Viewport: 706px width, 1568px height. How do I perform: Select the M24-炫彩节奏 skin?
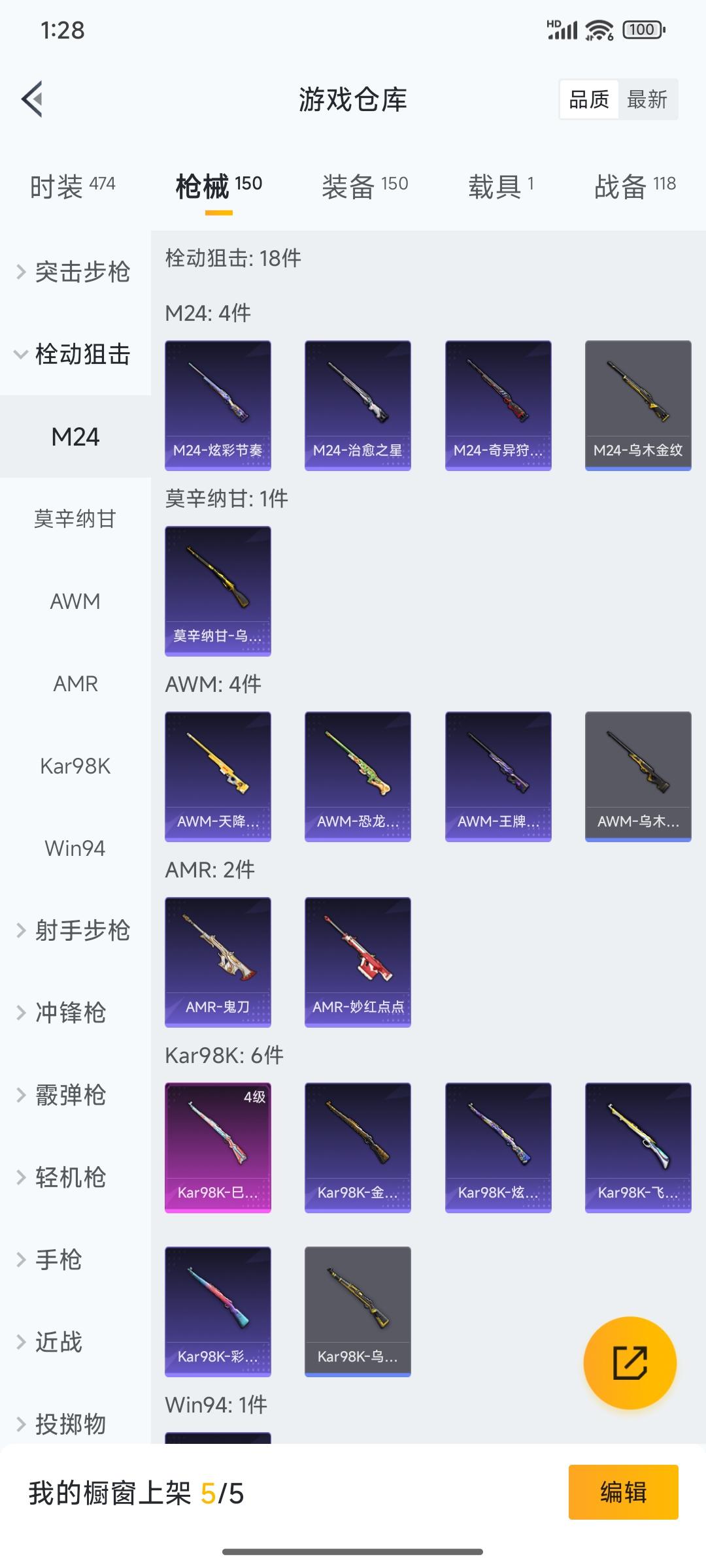(218, 403)
